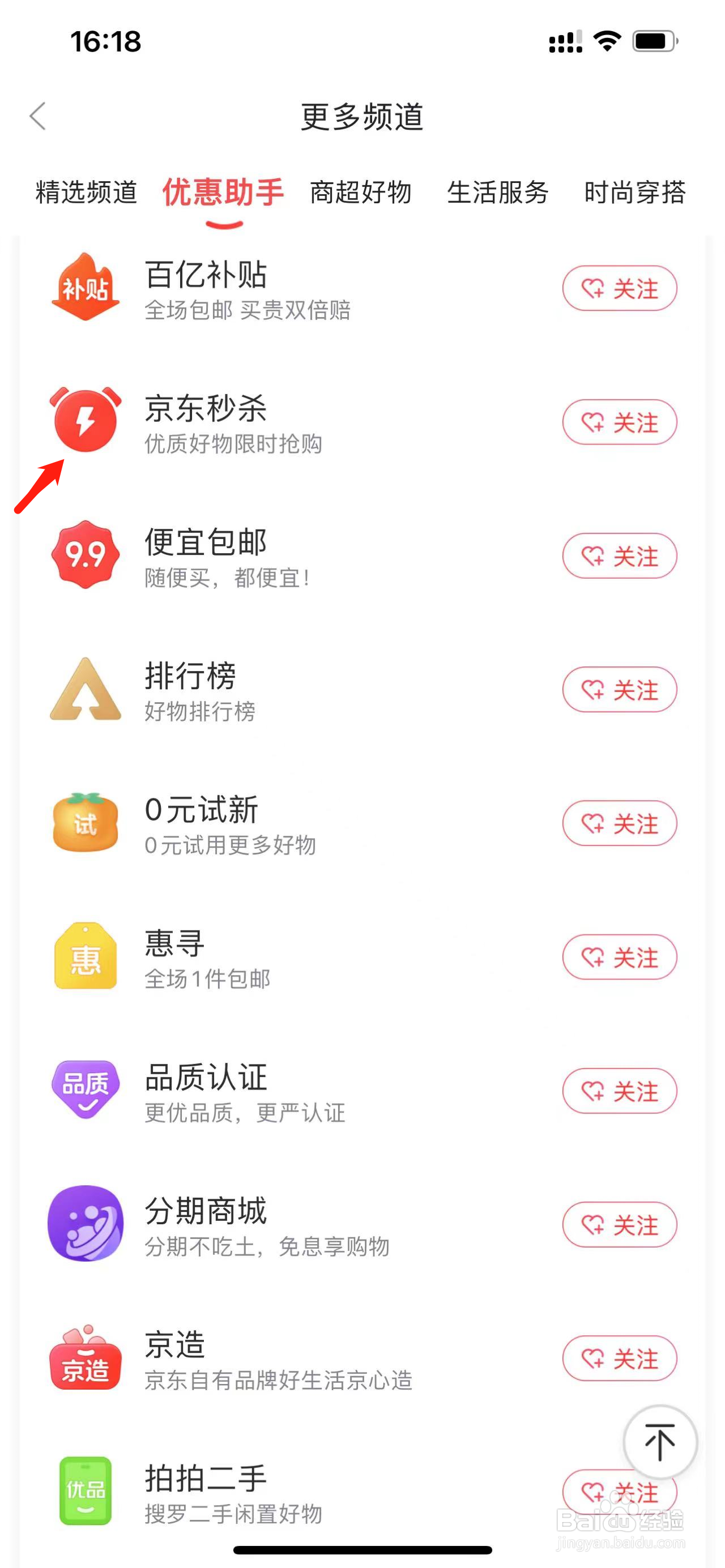Tap 关注 next to 惠寻
Image resolution: width=725 pixels, height=1568 pixels.
619,957
